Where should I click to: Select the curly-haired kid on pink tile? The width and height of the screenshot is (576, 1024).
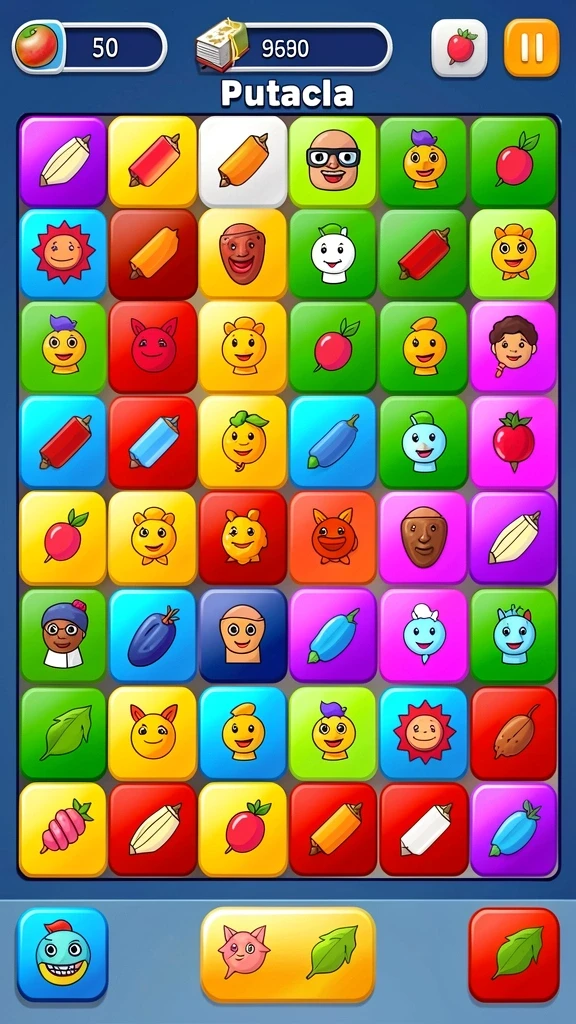513,347
